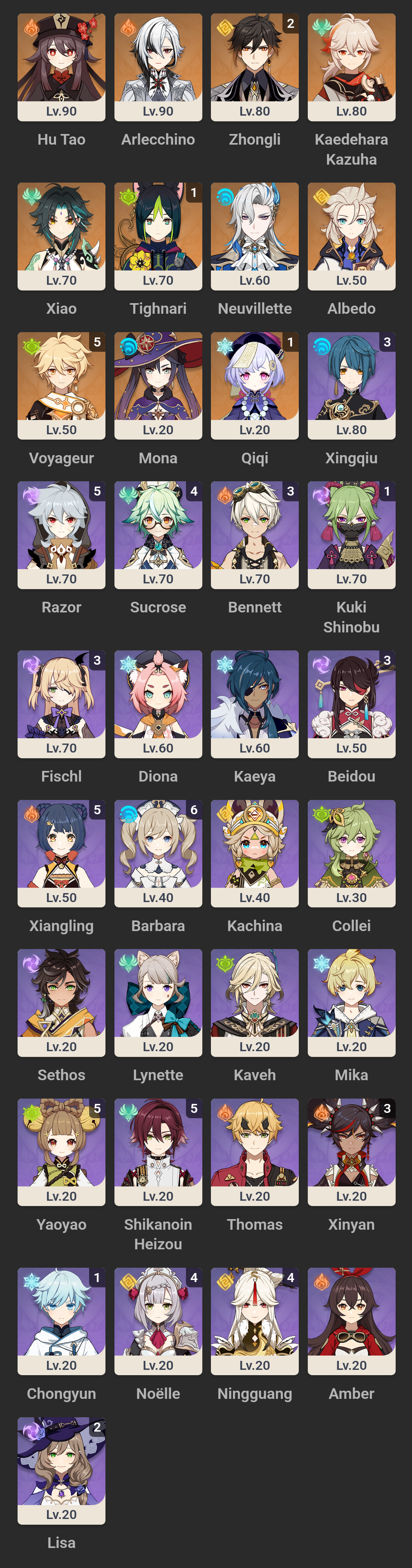Open Shikanoin Heizou's card
Viewport: 412px width, 1568px height.
(x=158, y=1152)
